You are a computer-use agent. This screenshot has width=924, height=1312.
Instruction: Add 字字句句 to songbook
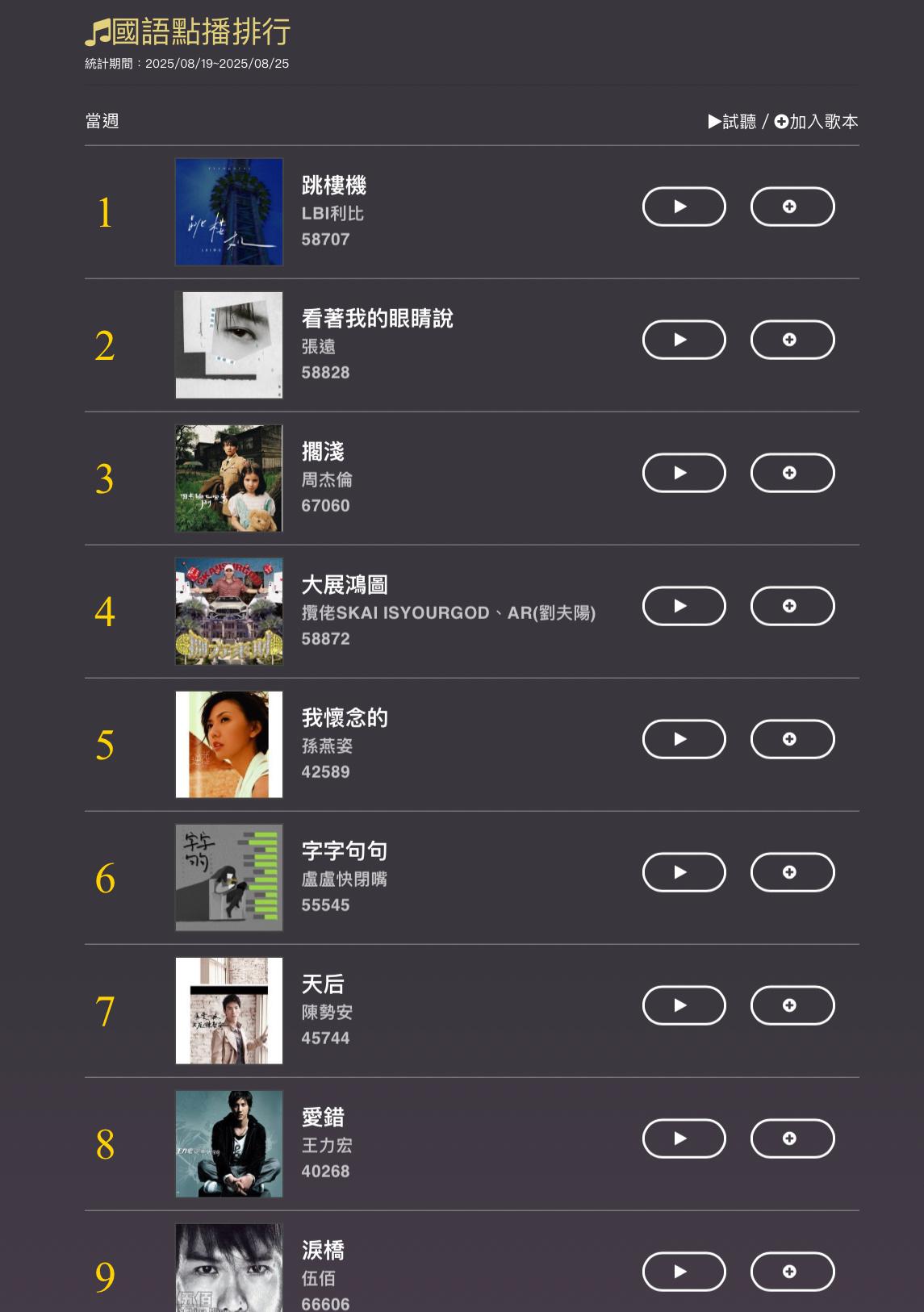tap(792, 872)
